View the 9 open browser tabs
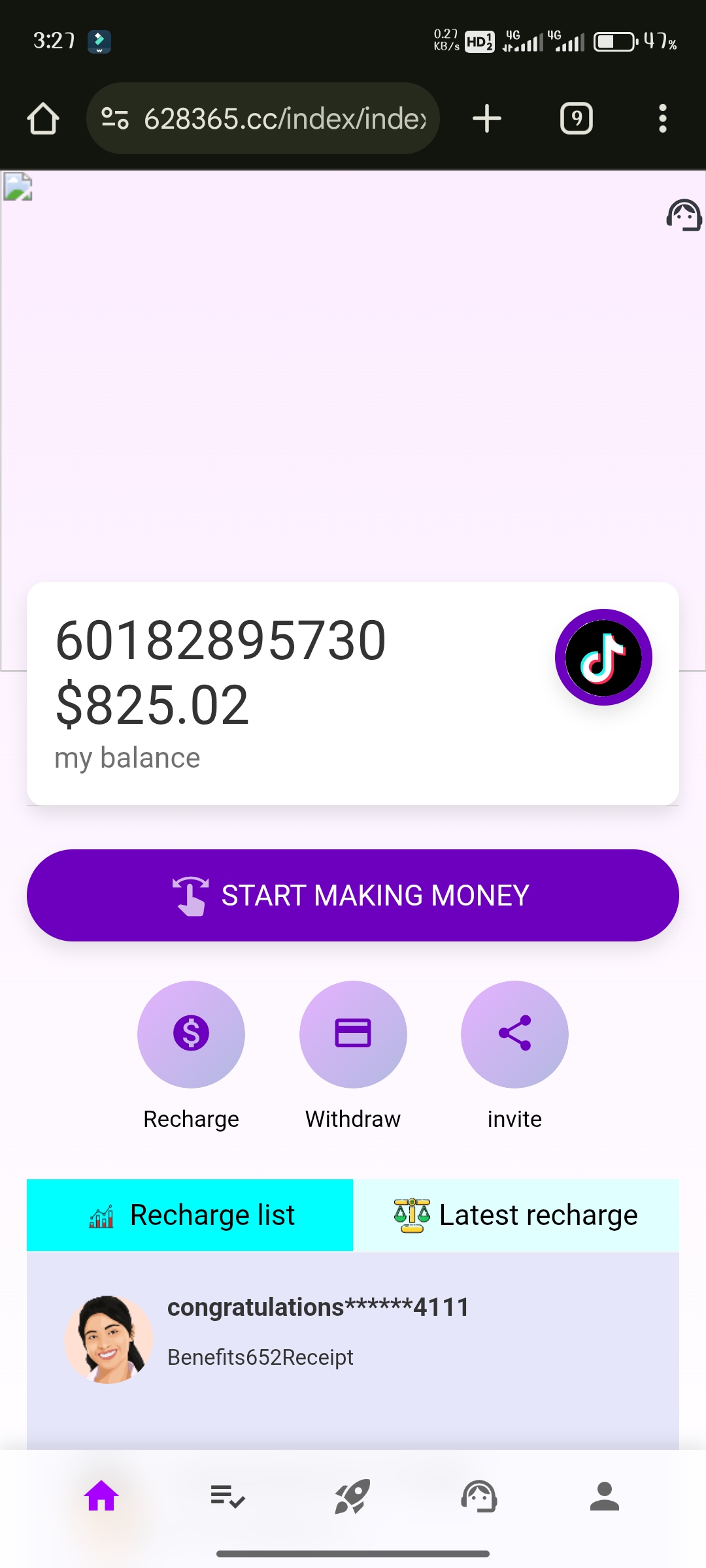Screen dimensions: 706x1568 [x=577, y=119]
